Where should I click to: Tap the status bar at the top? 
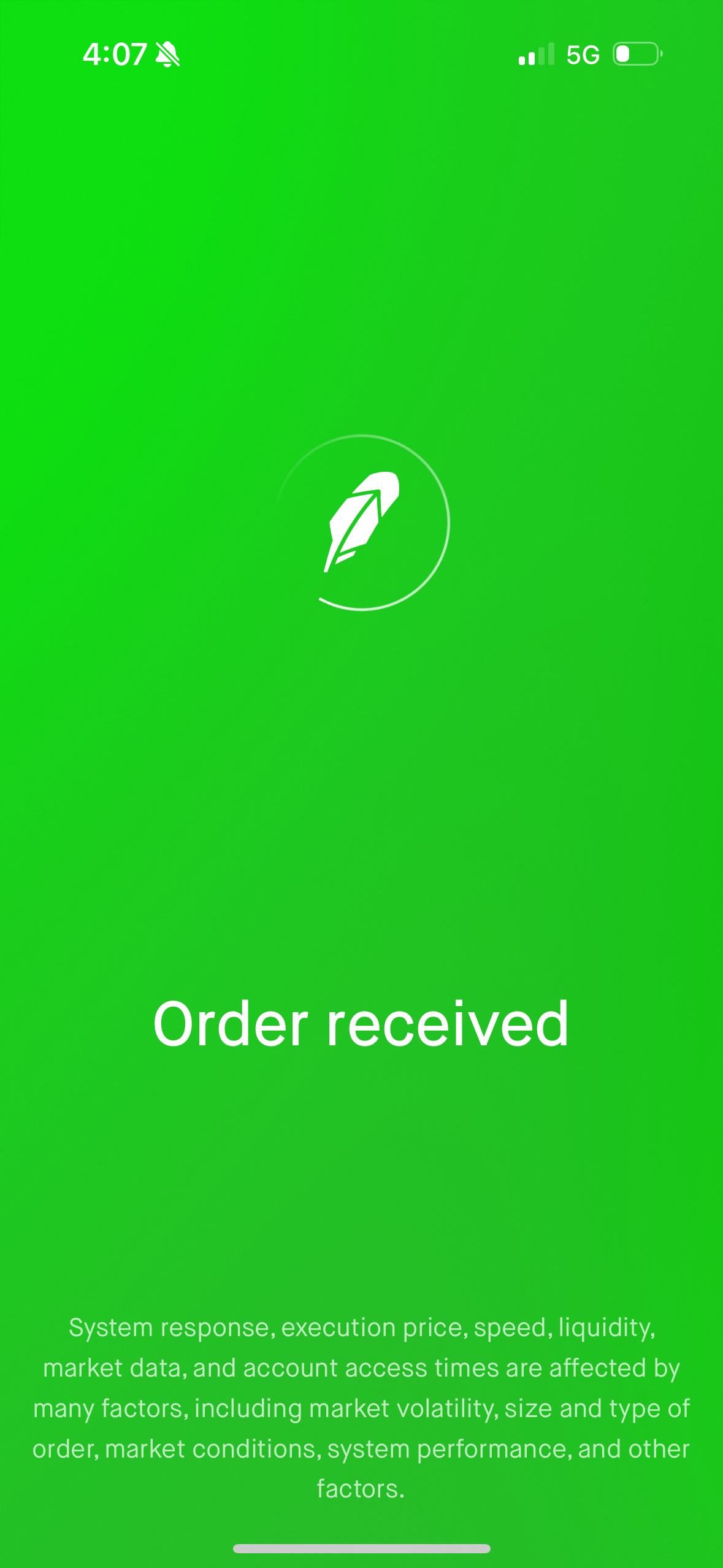[x=361, y=55]
